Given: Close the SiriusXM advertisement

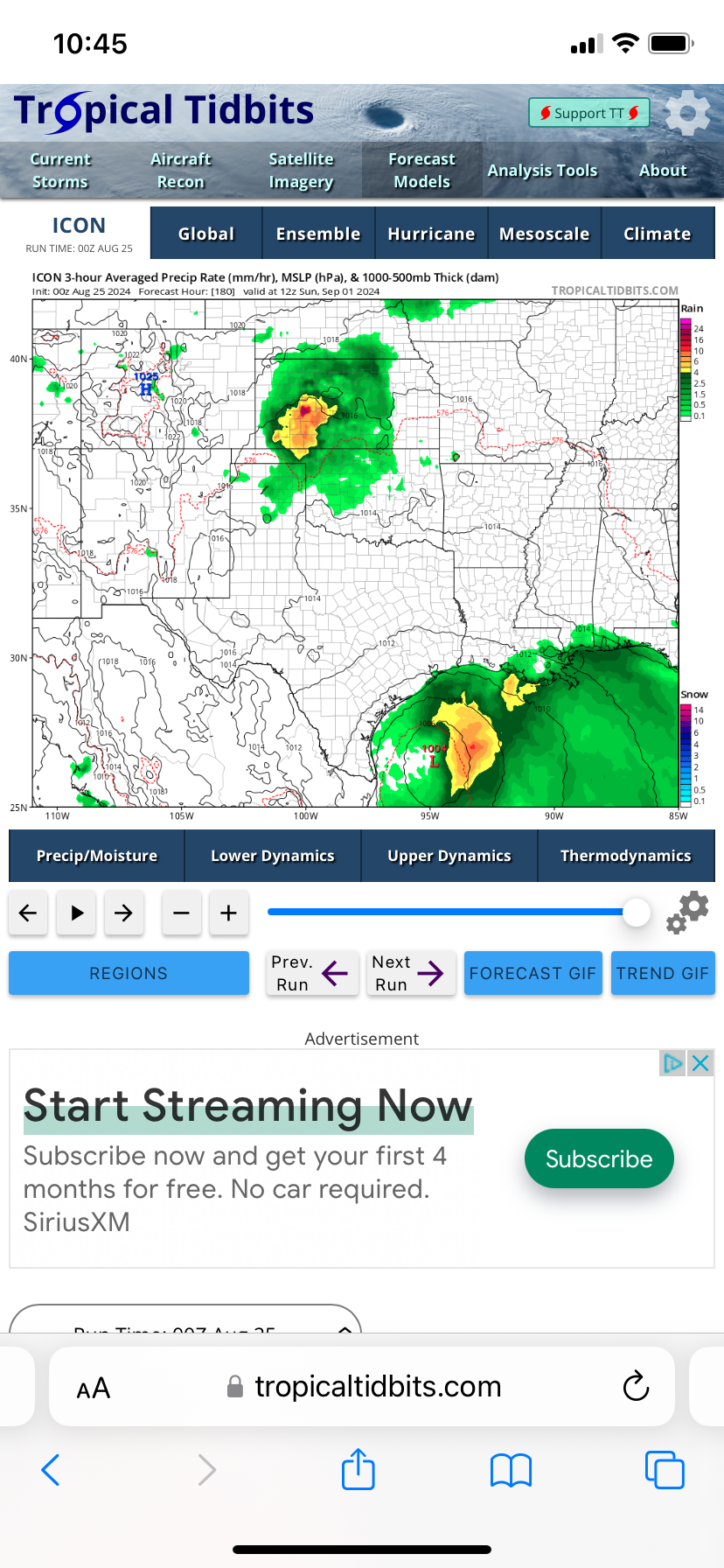Looking at the screenshot, I should 700,1063.
